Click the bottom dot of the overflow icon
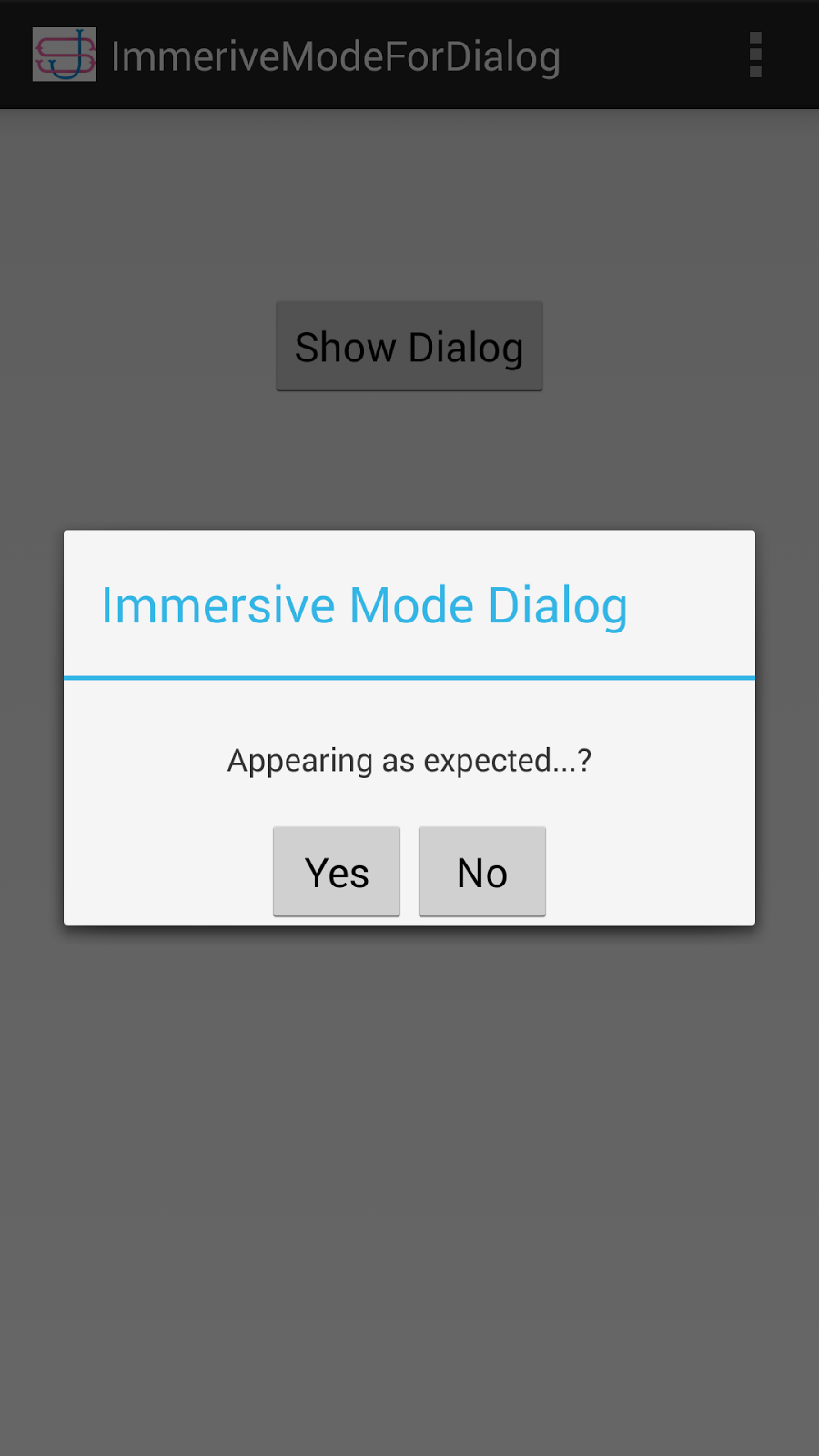 pos(754,73)
